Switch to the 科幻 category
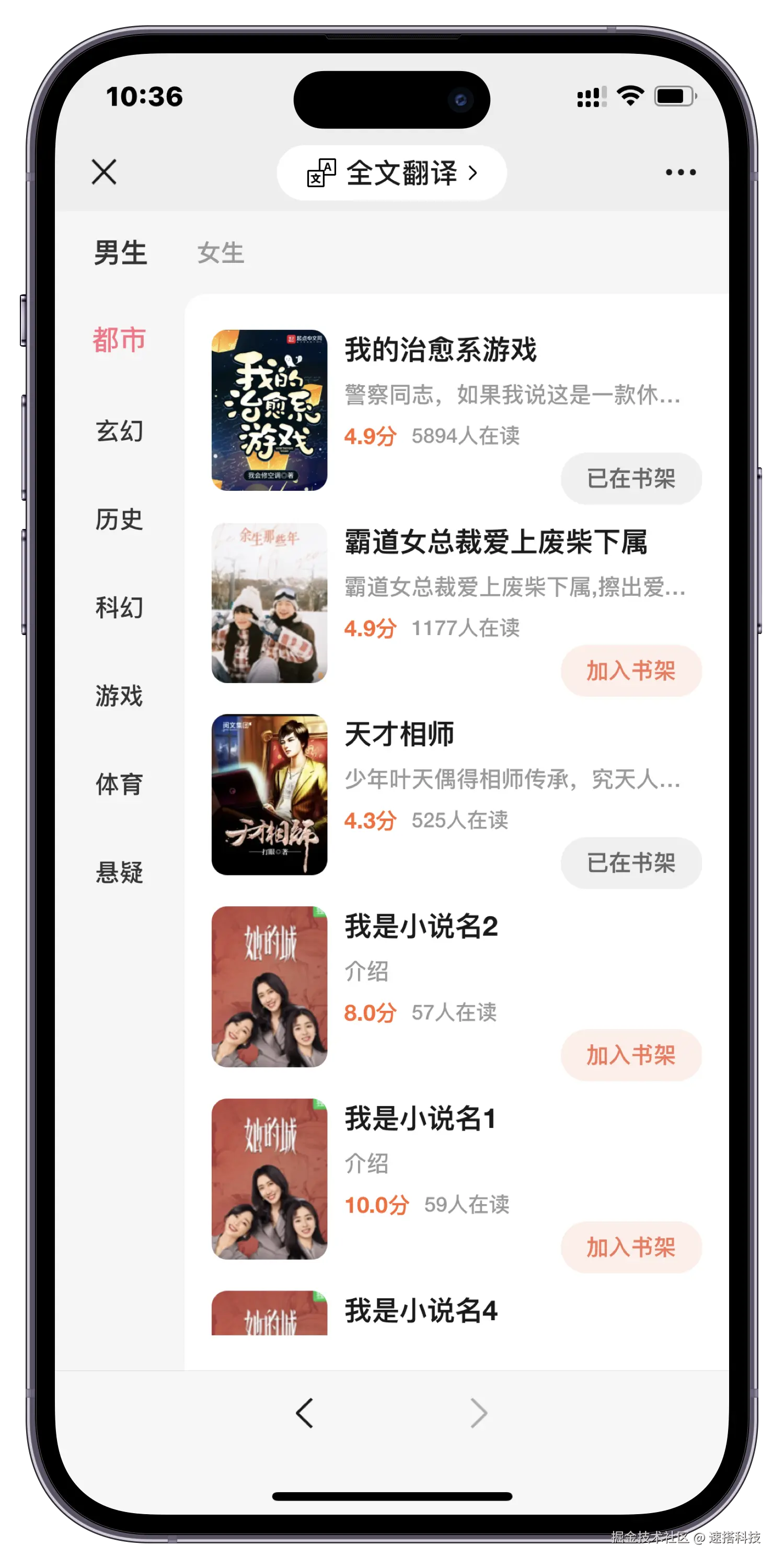The width and height of the screenshot is (784, 1568). pyautogui.click(x=119, y=607)
